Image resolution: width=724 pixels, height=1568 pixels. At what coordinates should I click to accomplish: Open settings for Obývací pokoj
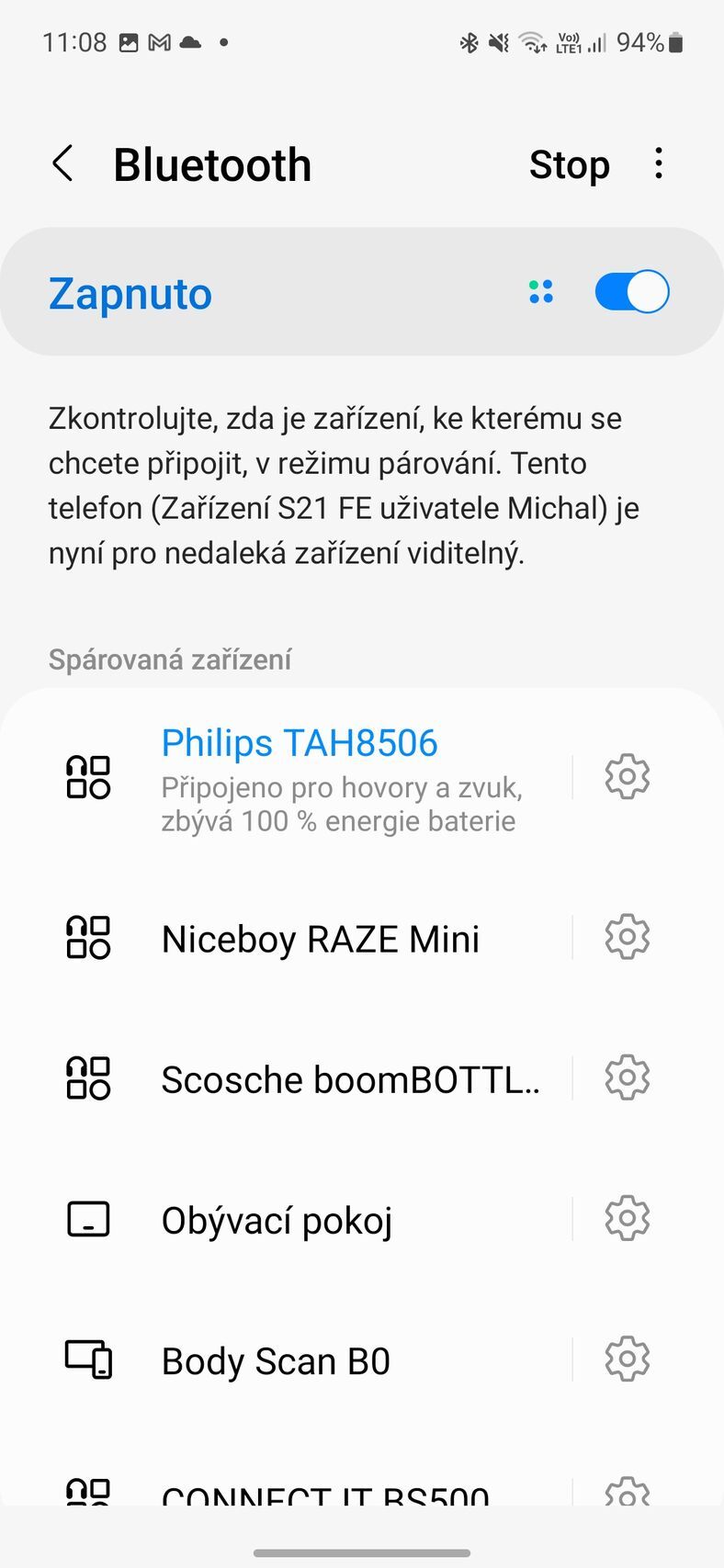click(626, 1219)
